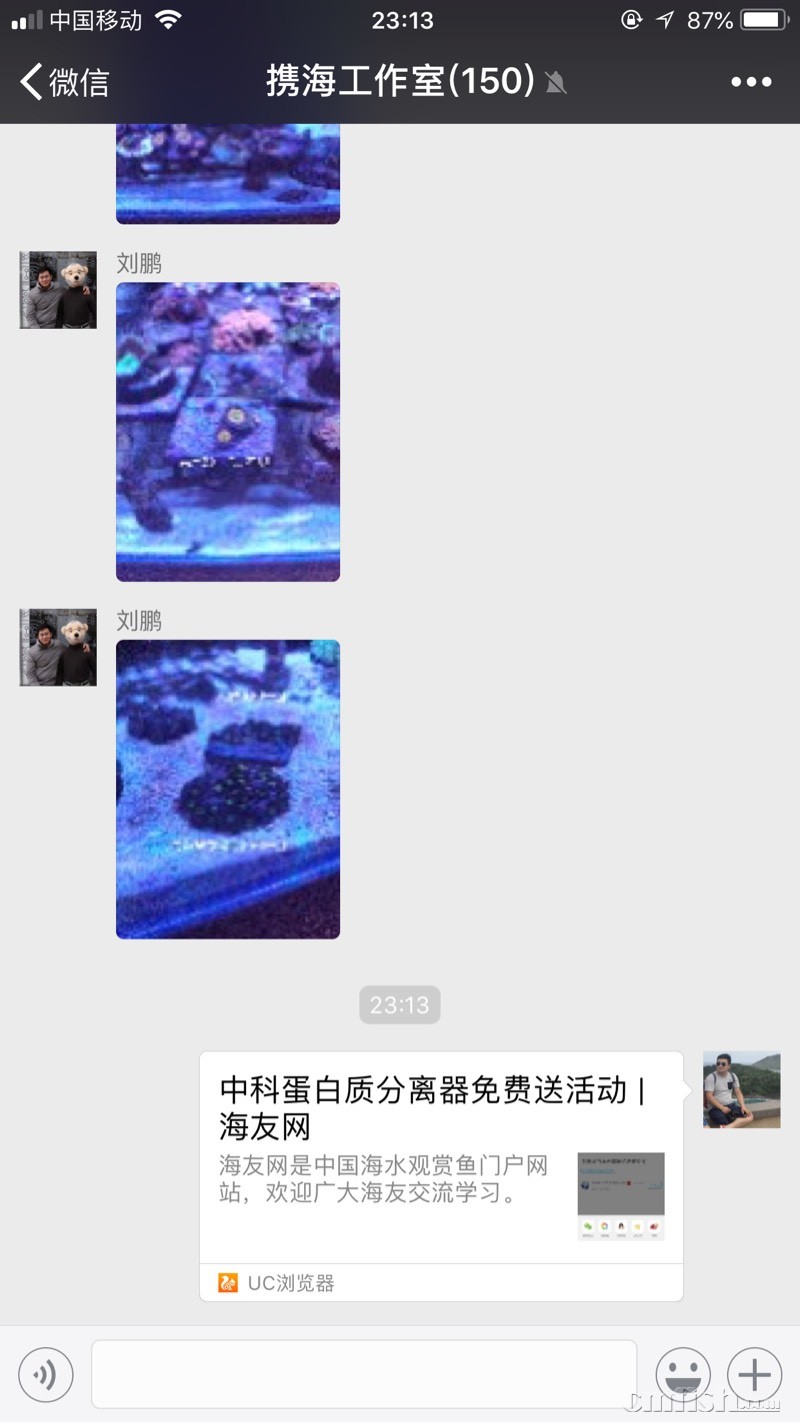Go back to the 微信 chat list

(x=64, y=81)
